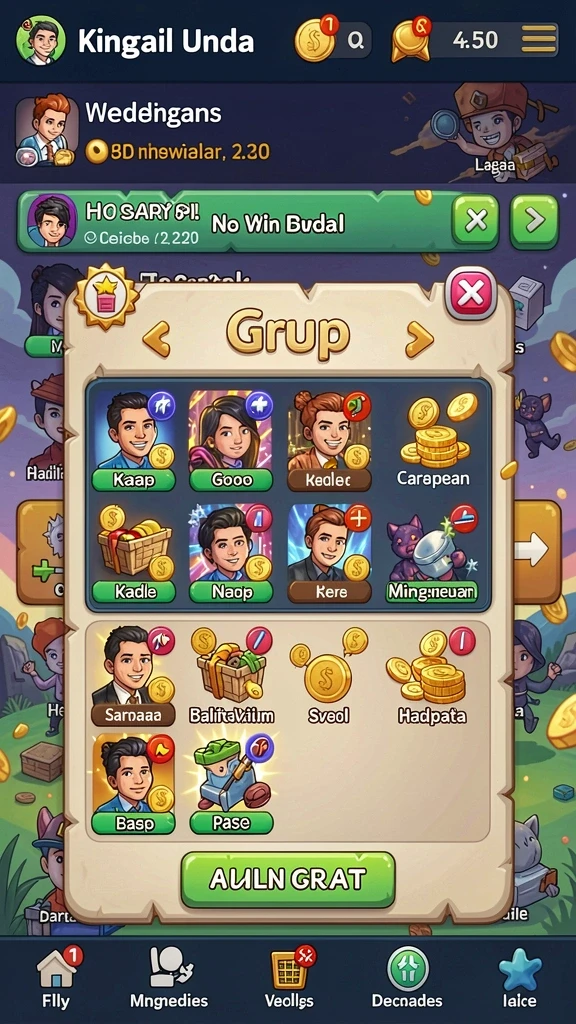Select the Kaap character card
Image resolution: width=576 pixels, height=1024 pixels.
(x=134, y=441)
